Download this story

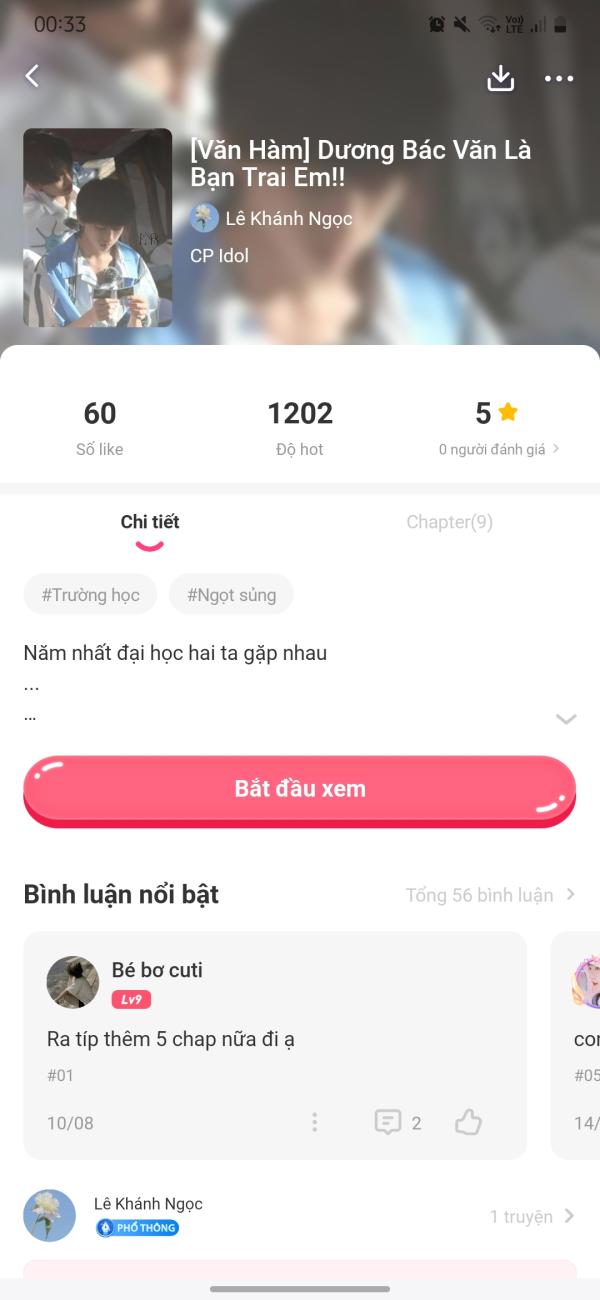[x=500, y=79]
